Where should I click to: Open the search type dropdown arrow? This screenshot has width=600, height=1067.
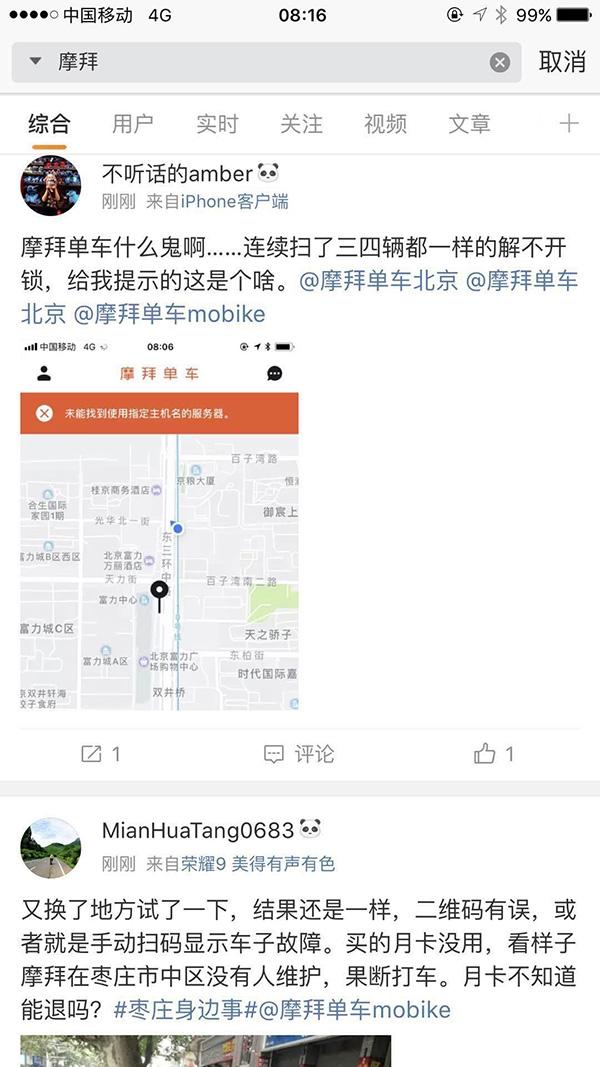coord(36,62)
